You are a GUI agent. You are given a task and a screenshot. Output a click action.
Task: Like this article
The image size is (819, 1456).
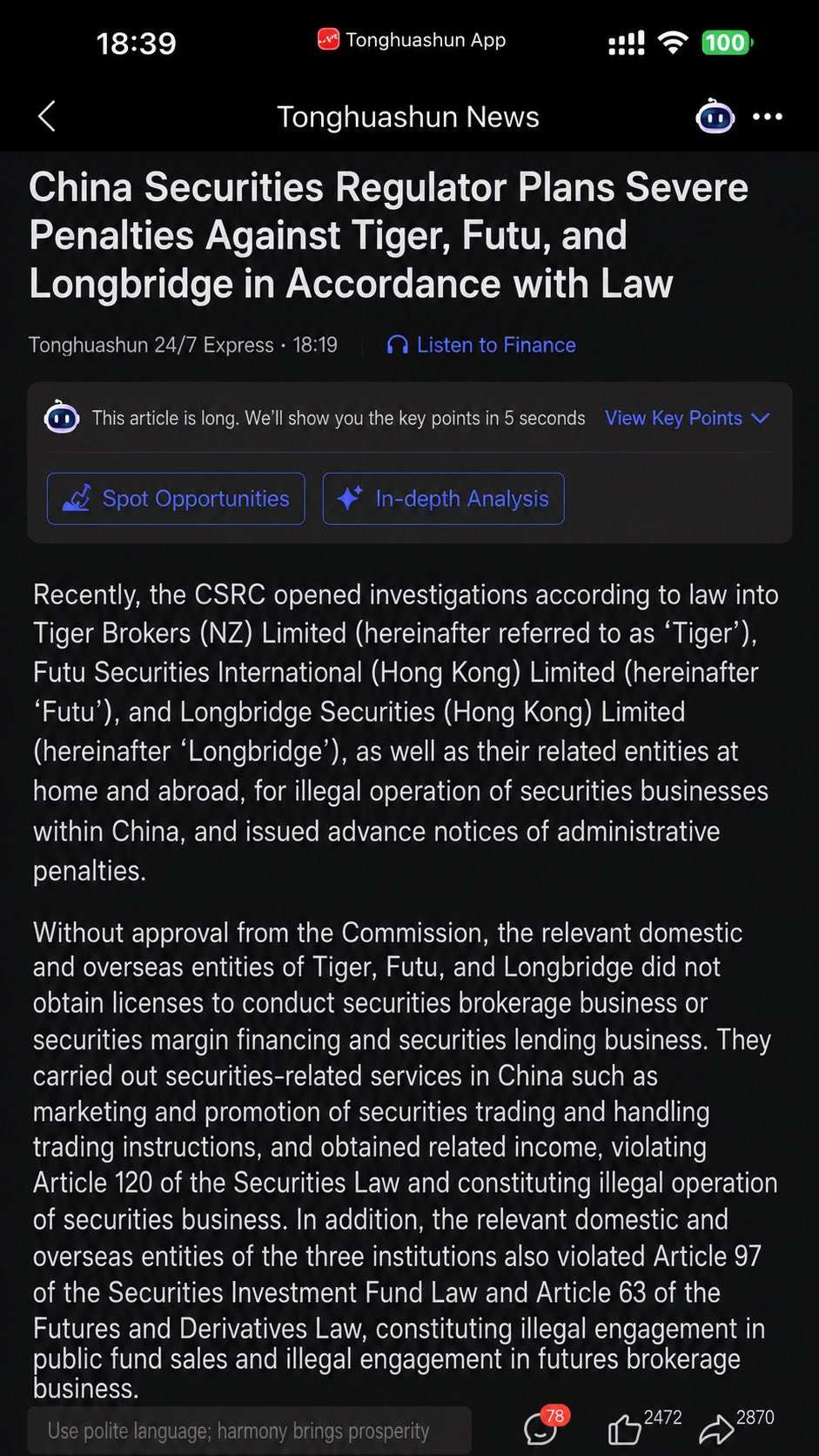tap(623, 1428)
